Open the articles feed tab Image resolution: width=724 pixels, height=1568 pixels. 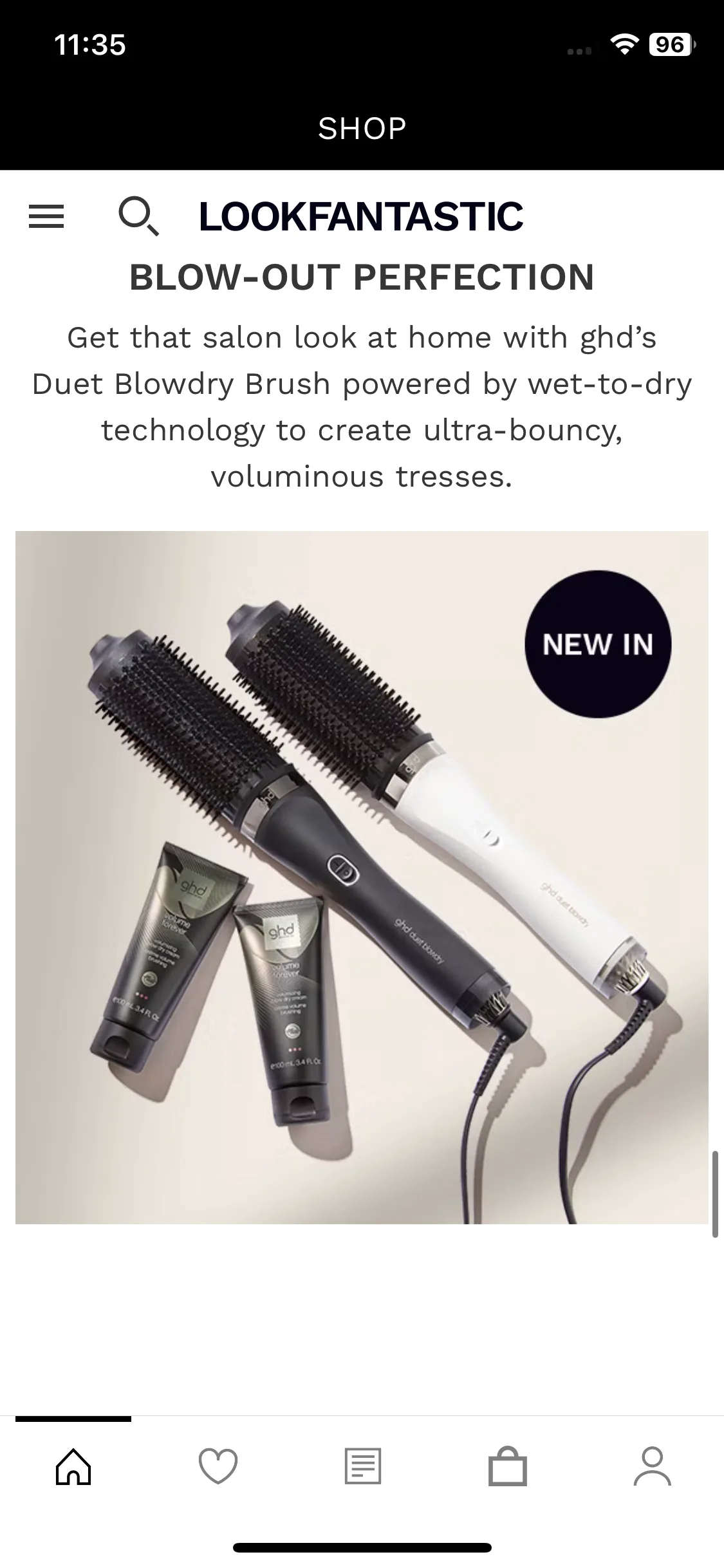pyautogui.click(x=363, y=1467)
